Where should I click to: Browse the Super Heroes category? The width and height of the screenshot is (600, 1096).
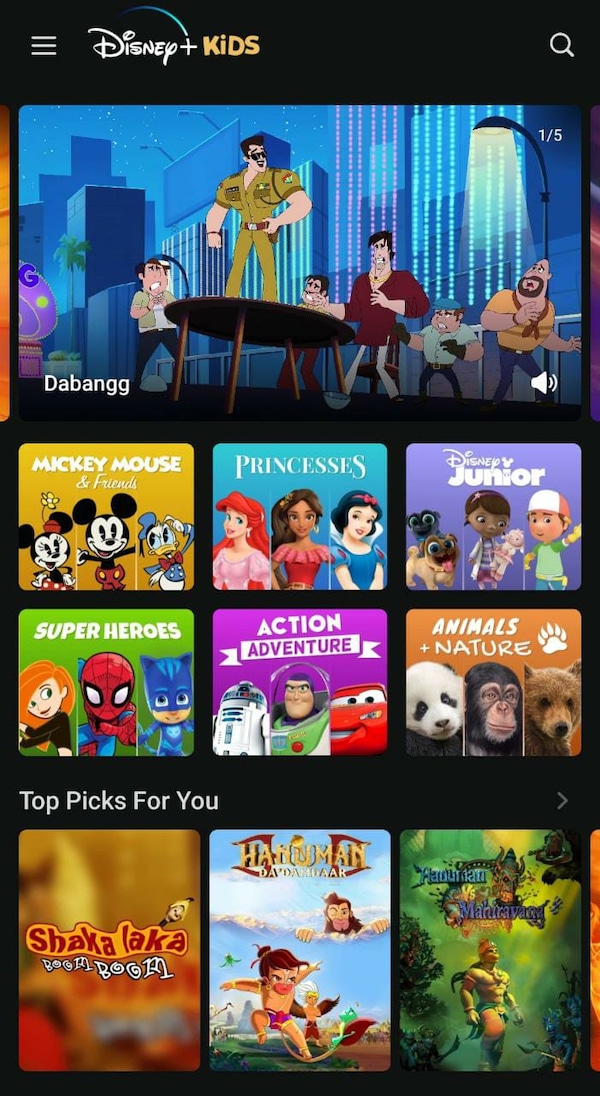[x=106, y=682]
